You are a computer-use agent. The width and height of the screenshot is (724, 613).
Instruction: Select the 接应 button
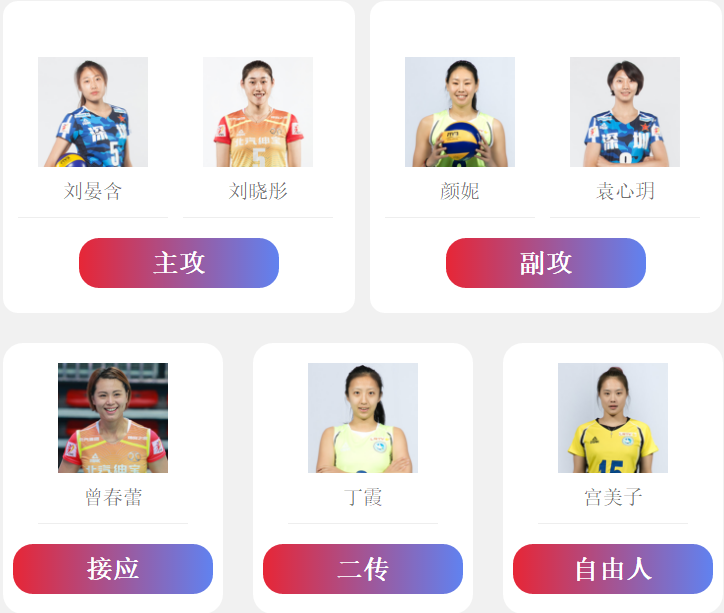pos(113,569)
